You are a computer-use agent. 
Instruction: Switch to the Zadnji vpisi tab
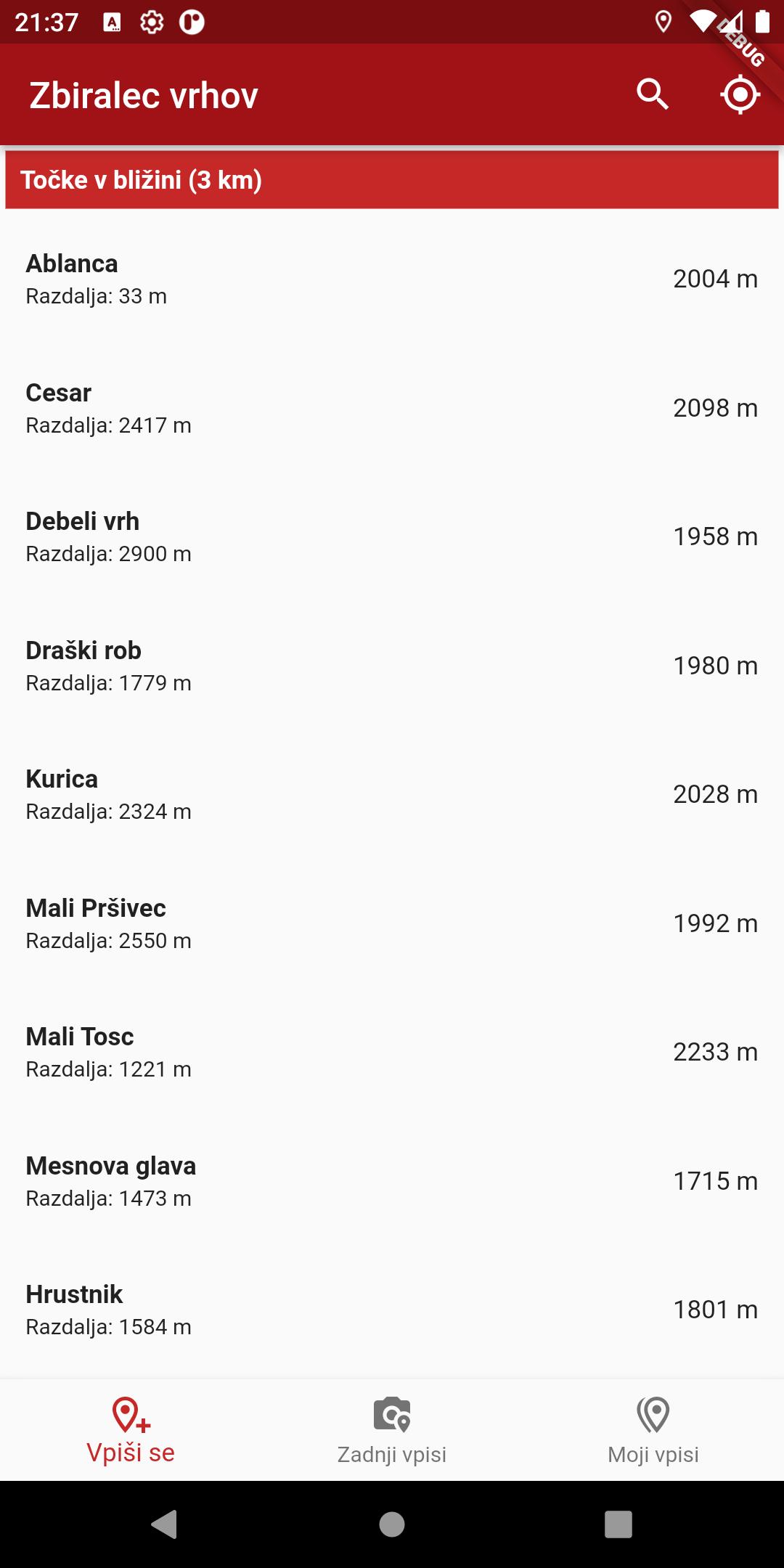(x=392, y=1430)
